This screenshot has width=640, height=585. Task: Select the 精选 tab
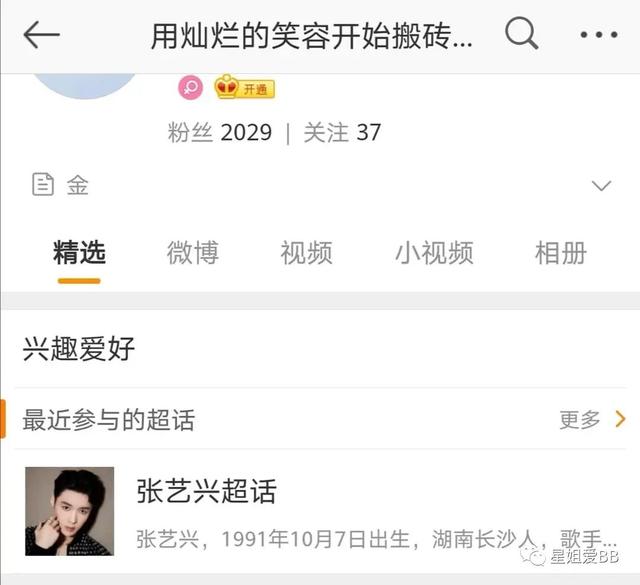point(79,253)
